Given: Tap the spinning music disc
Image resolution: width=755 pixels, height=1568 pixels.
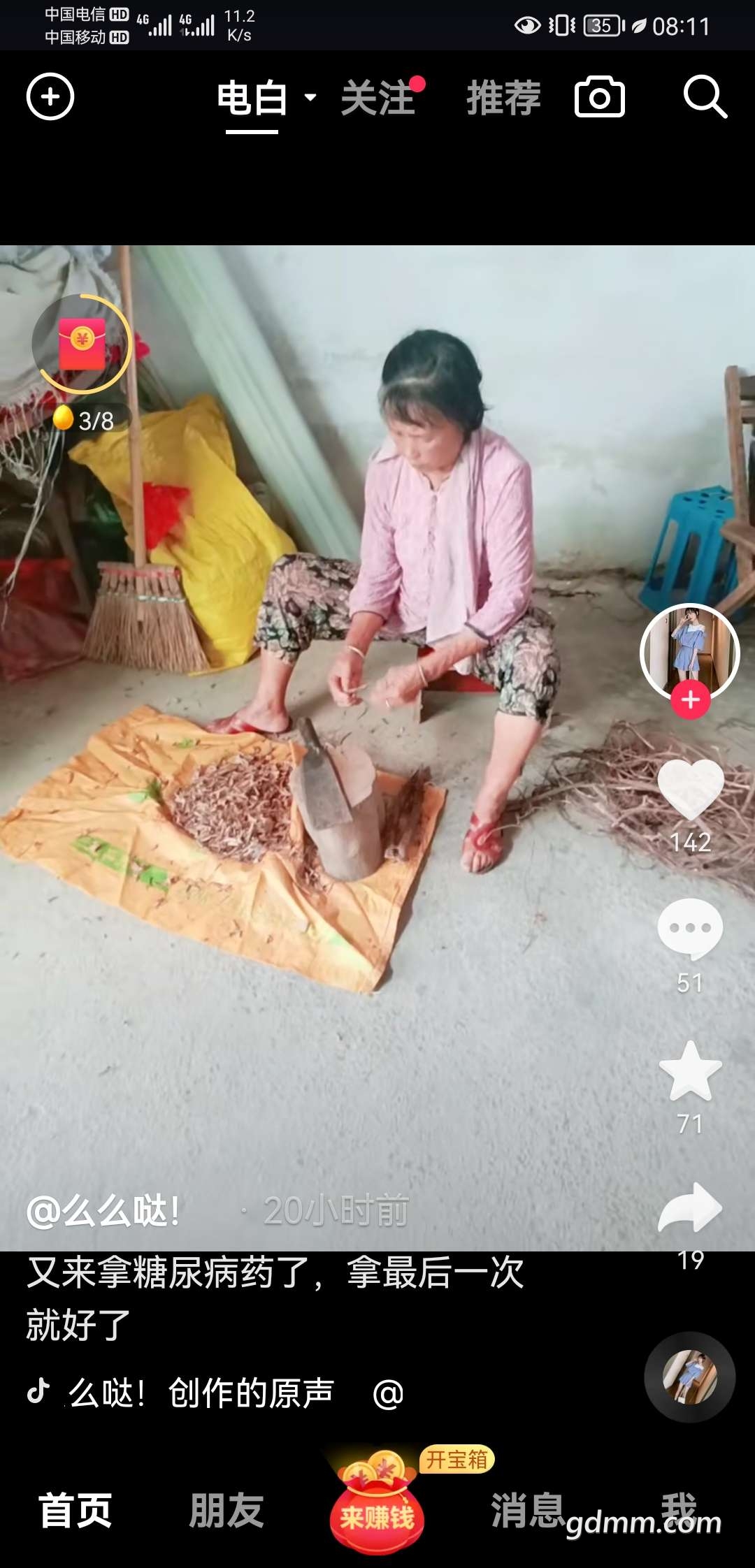Looking at the screenshot, I should [689, 1377].
